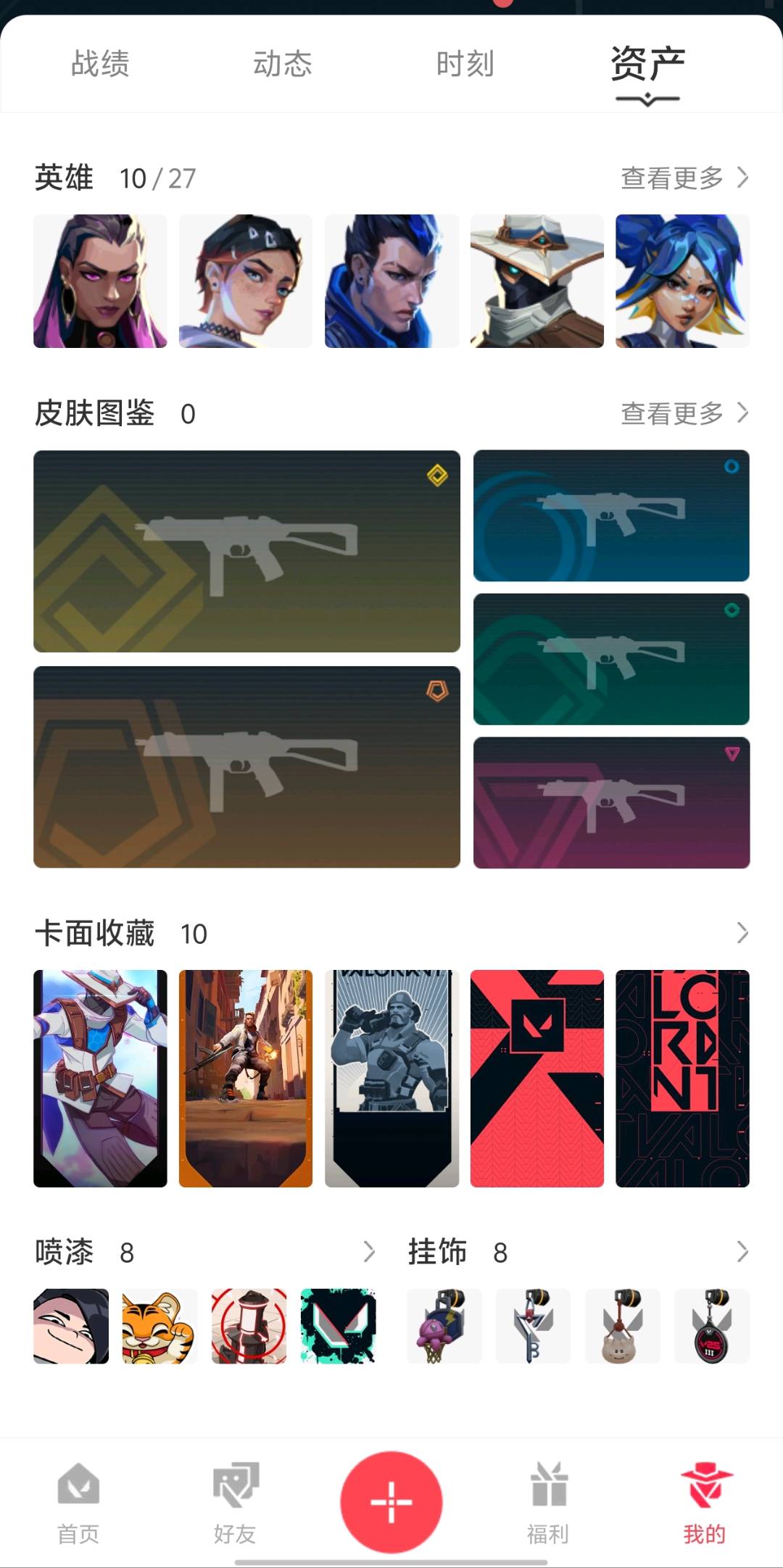Image resolution: width=783 pixels, height=1568 pixels.
Task: Open the red Valorant logo player card
Action: [536, 1078]
